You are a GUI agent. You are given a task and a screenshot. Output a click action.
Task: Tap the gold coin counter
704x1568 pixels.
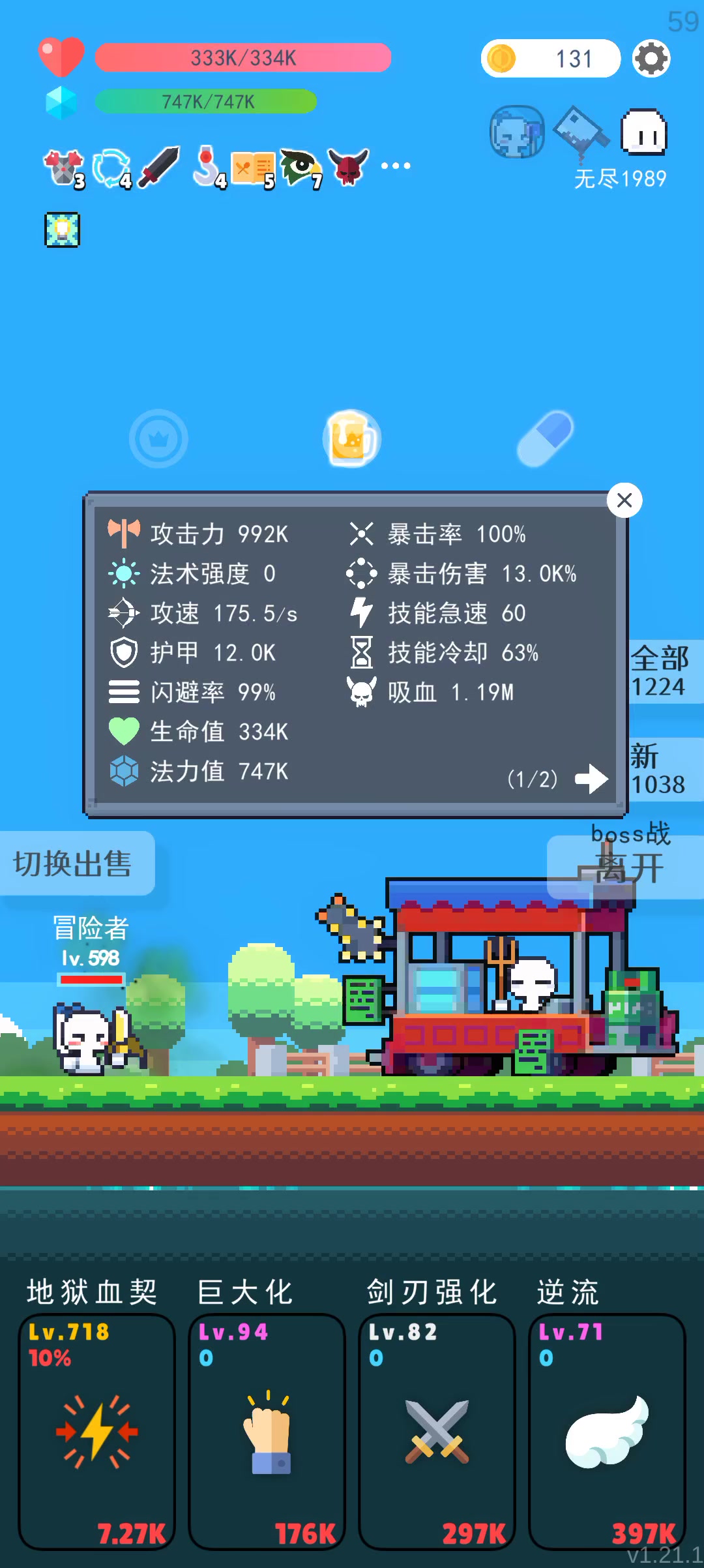pyautogui.click(x=550, y=59)
